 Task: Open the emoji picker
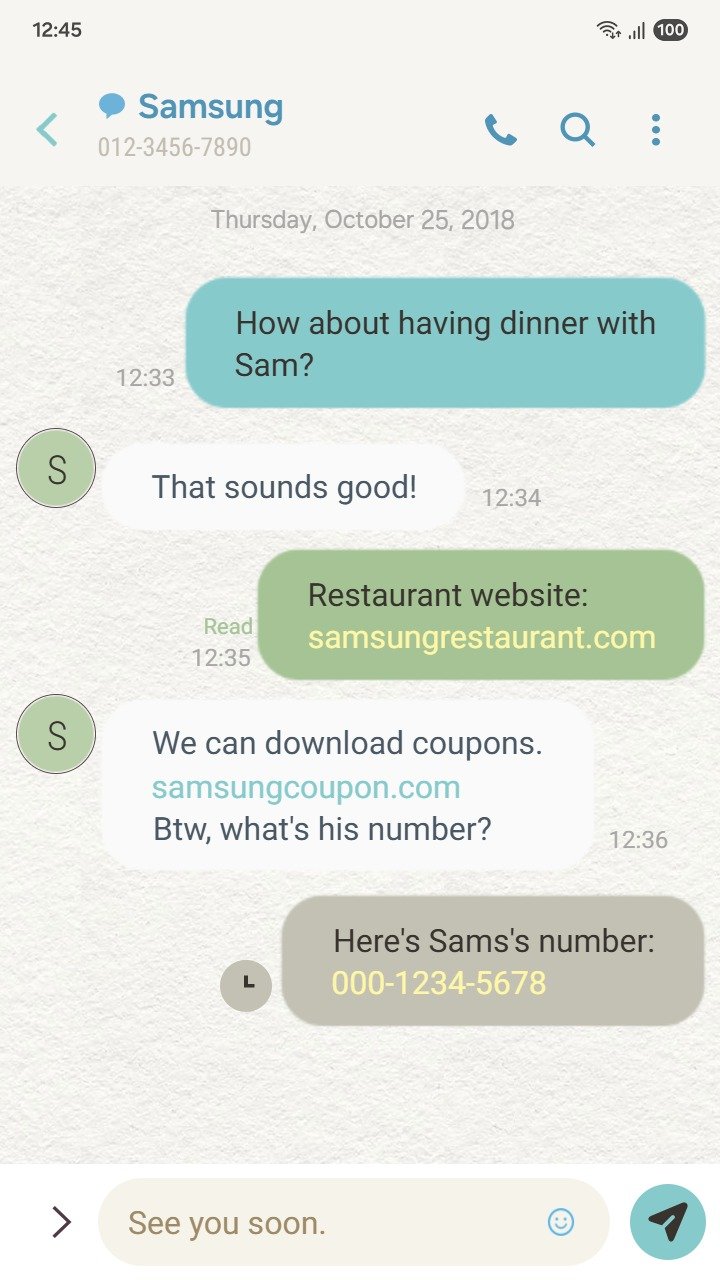click(561, 1221)
